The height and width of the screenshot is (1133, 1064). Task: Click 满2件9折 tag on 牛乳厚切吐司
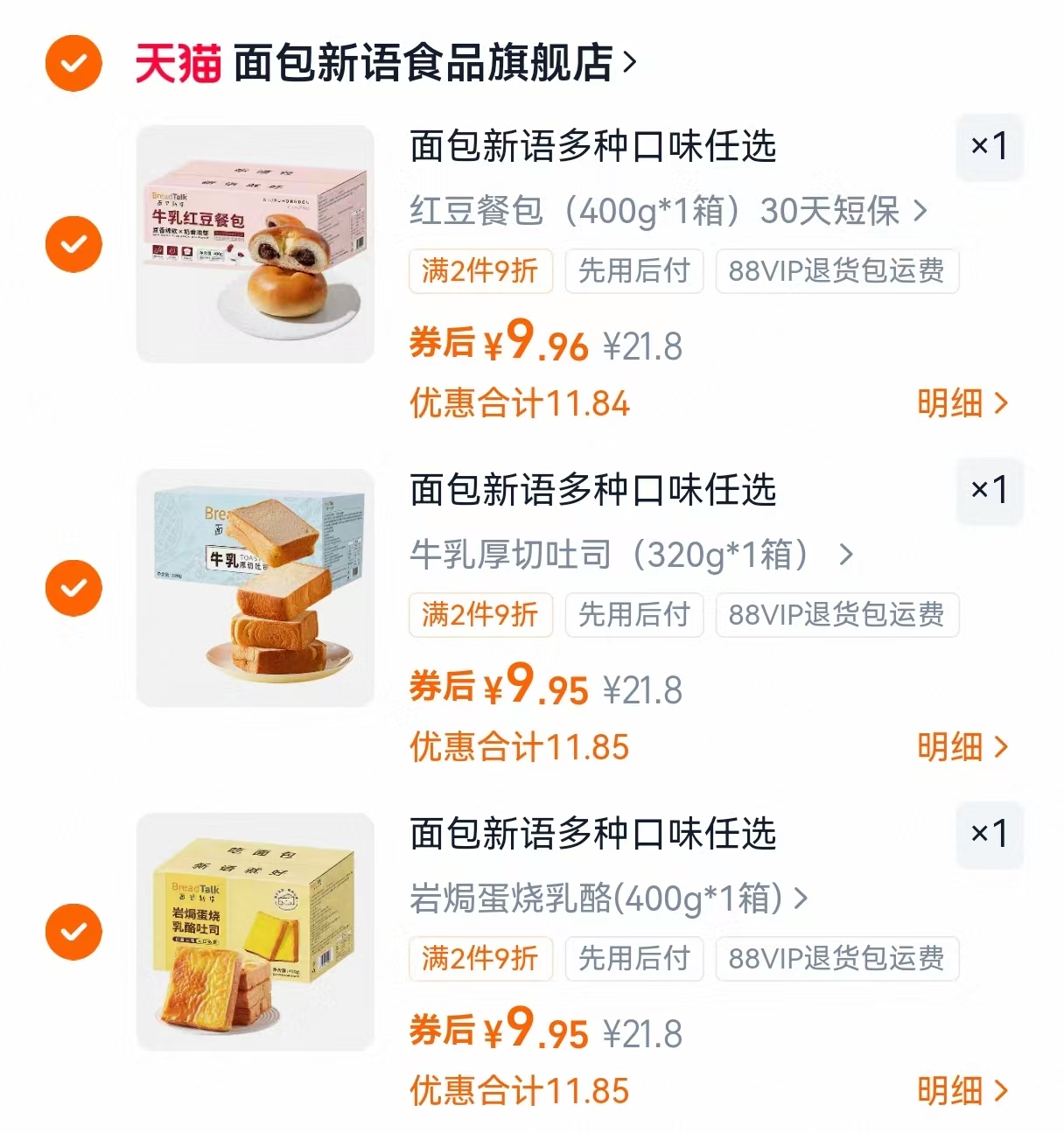tap(480, 615)
